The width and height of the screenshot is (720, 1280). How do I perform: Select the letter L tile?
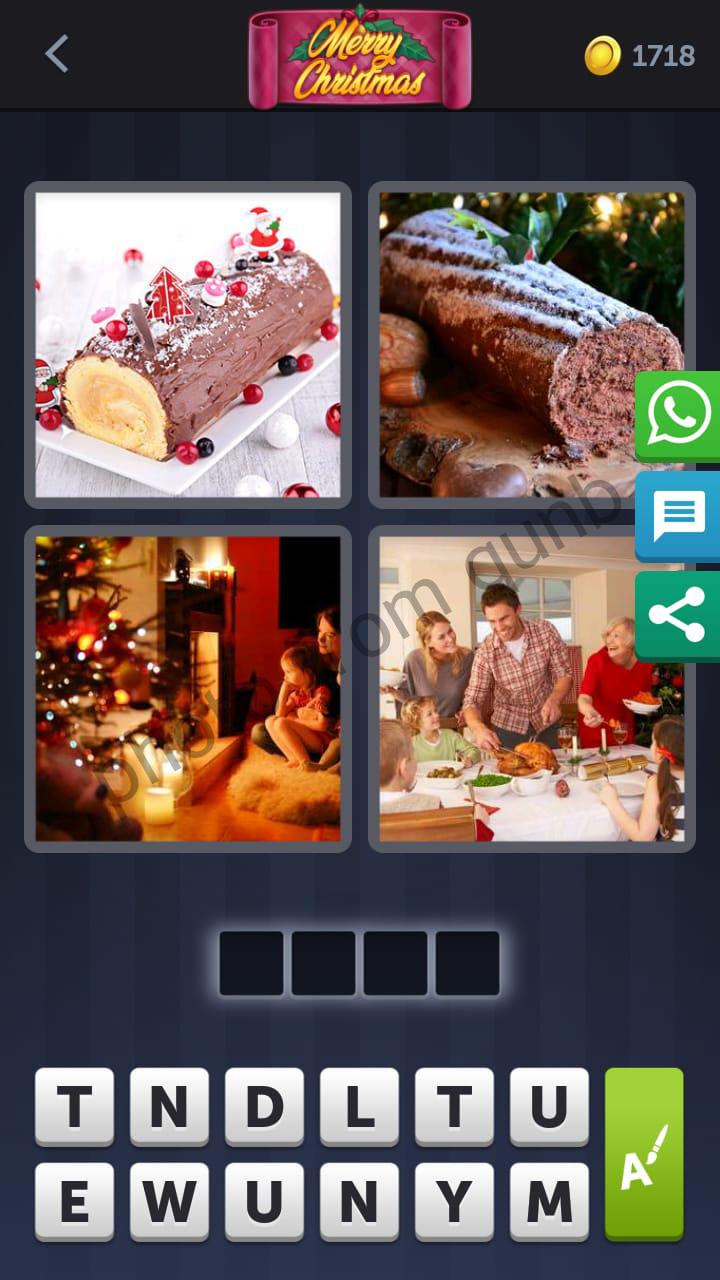(x=359, y=1106)
